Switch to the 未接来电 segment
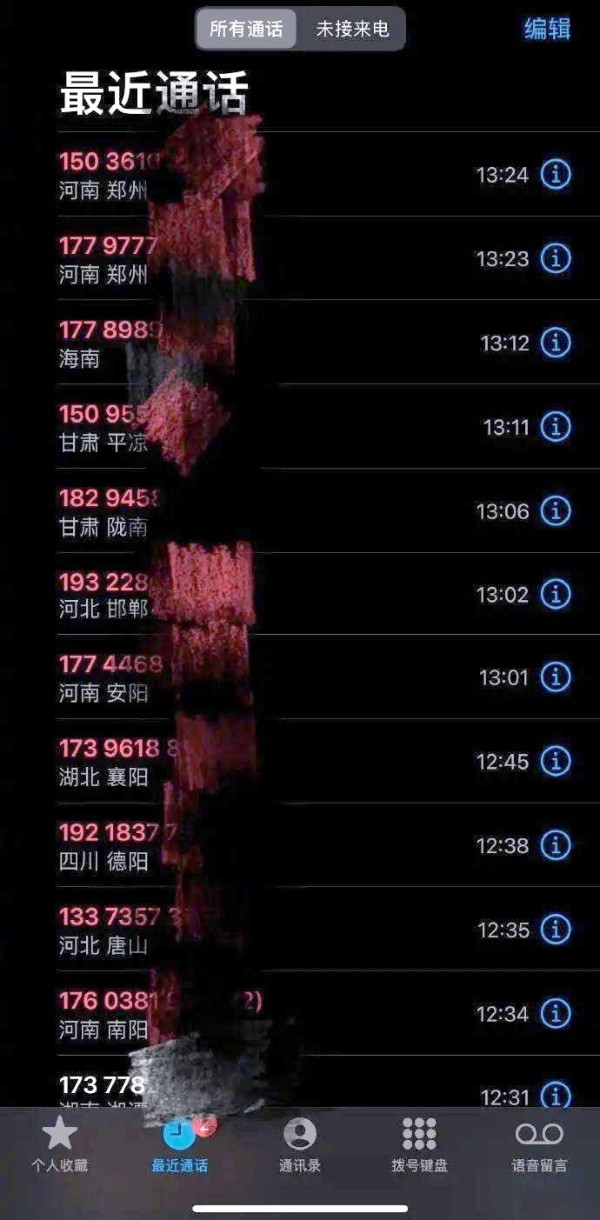Viewport: 600px width, 1220px height. tap(352, 29)
